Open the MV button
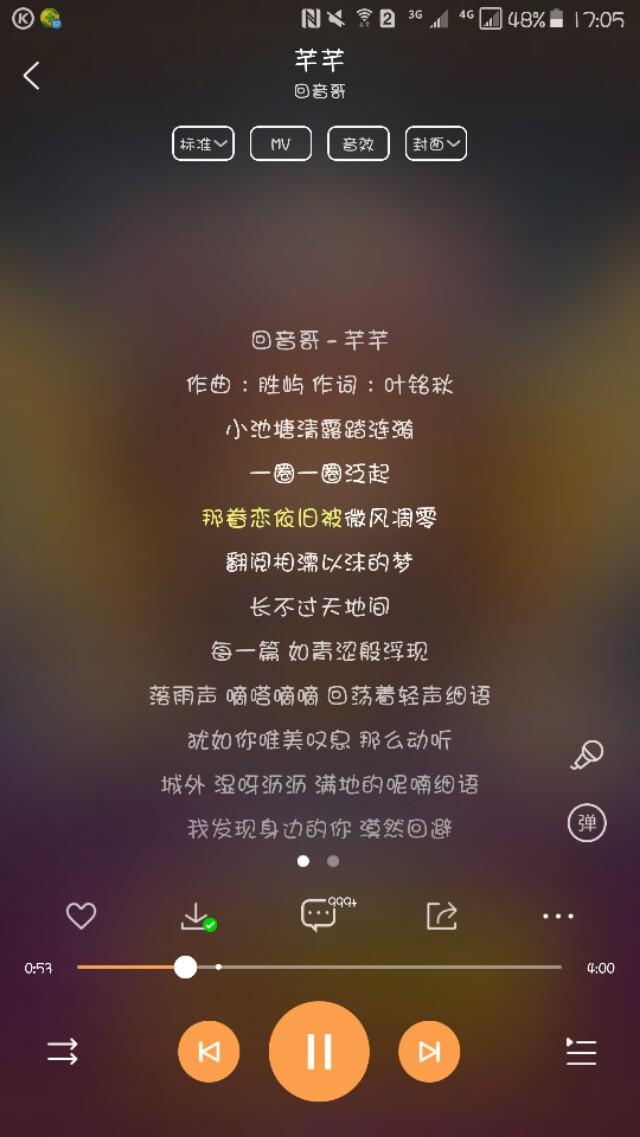This screenshot has height=1137, width=640. [x=280, y=144]
